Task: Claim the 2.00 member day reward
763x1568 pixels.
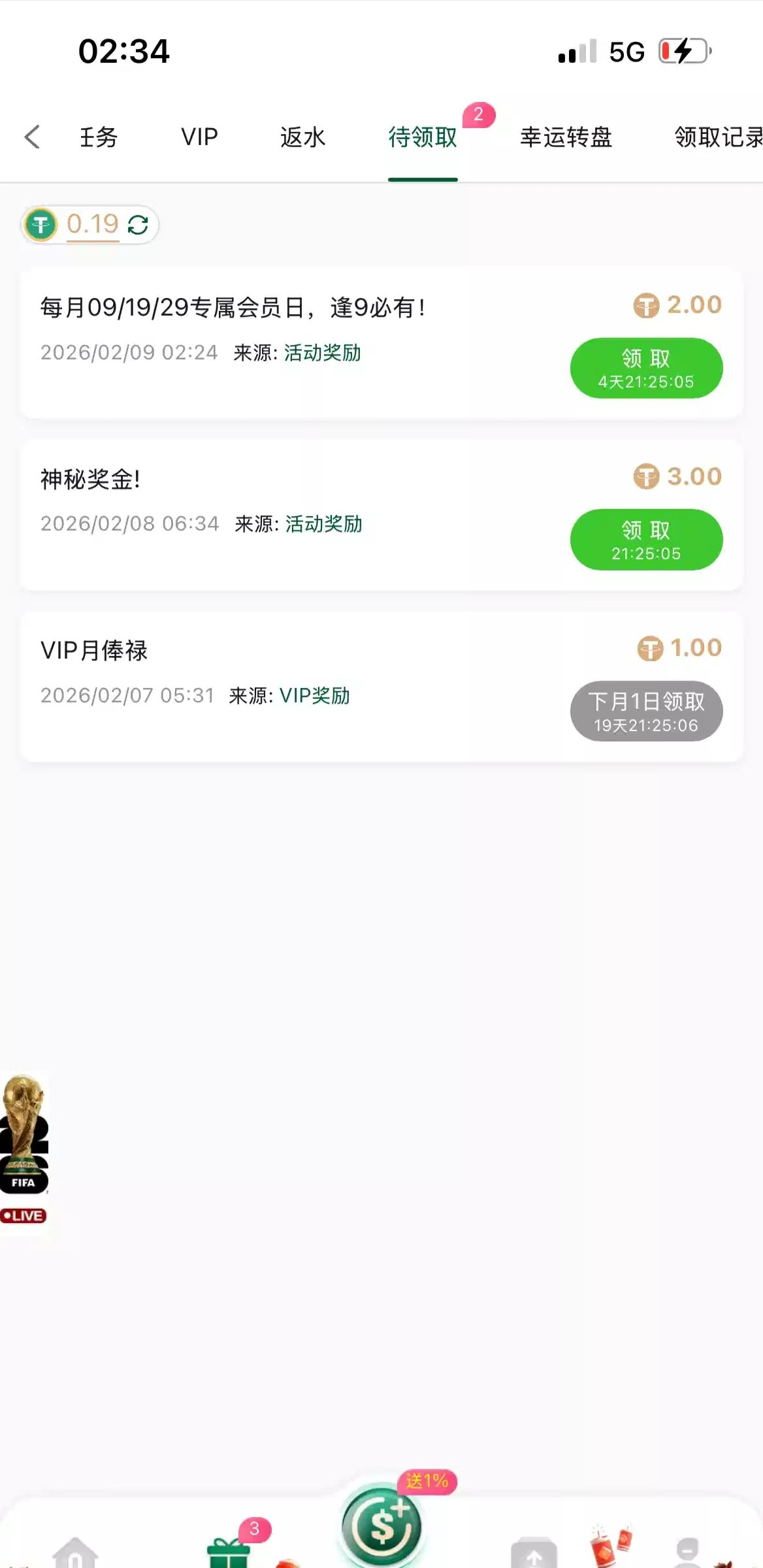Action: (x=646, y=368)
